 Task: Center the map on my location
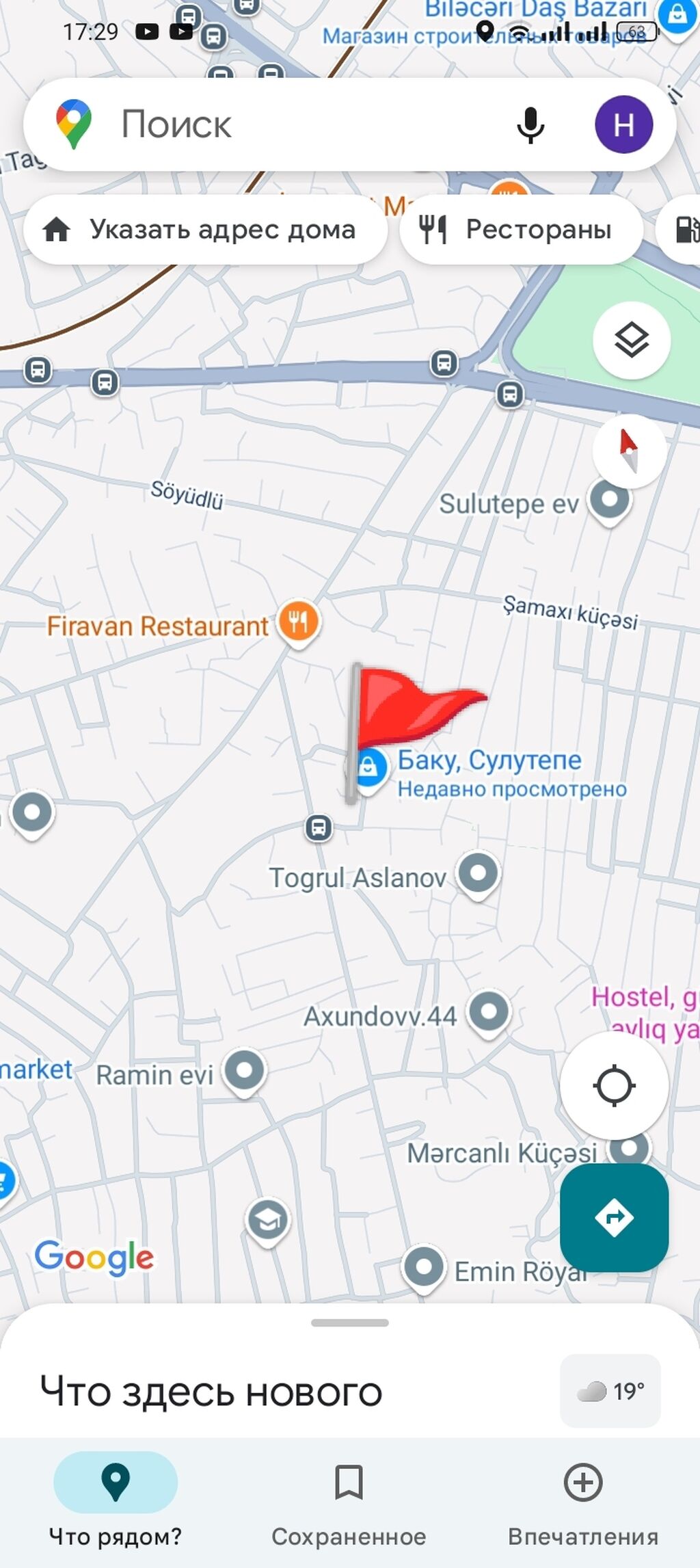[x=614, y=1085]
